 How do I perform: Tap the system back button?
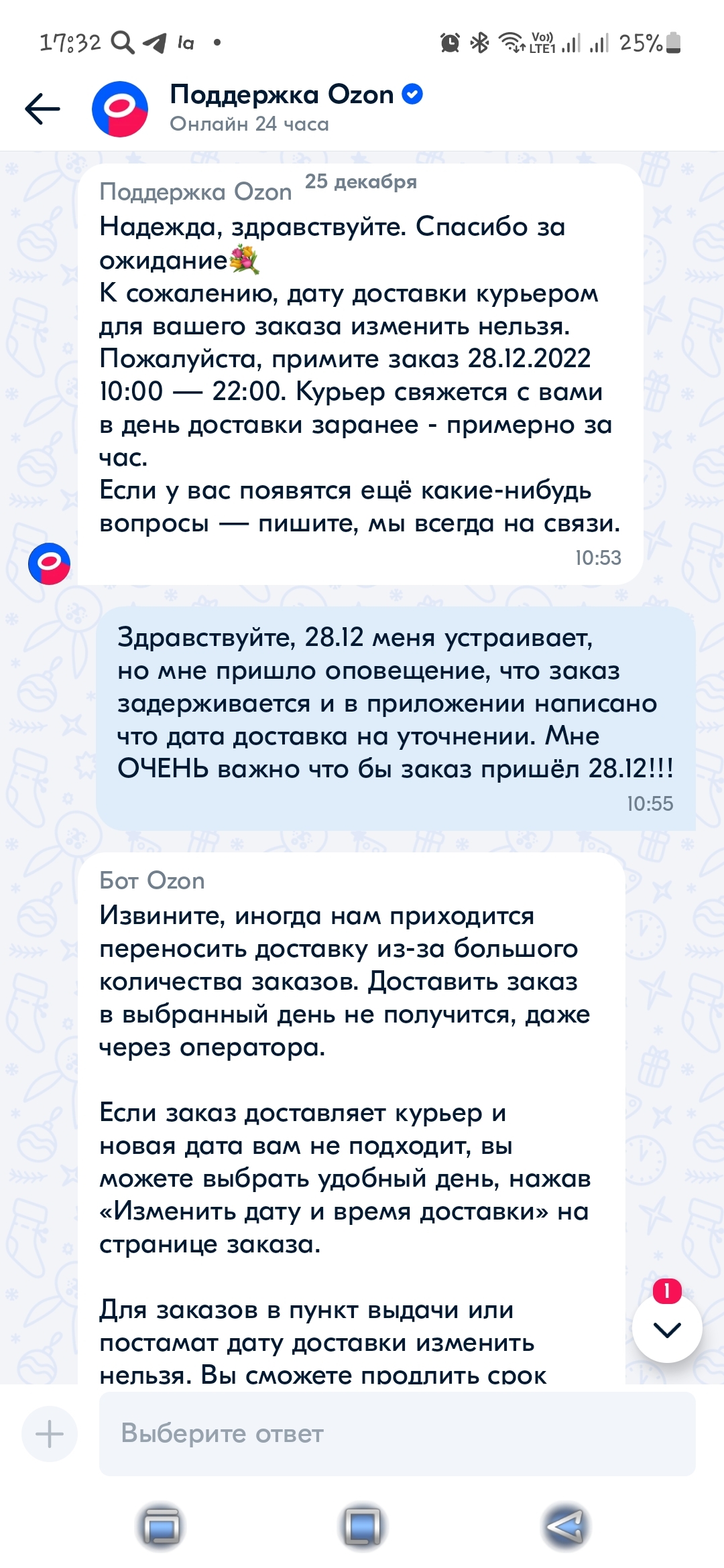tap(564, 1528)
